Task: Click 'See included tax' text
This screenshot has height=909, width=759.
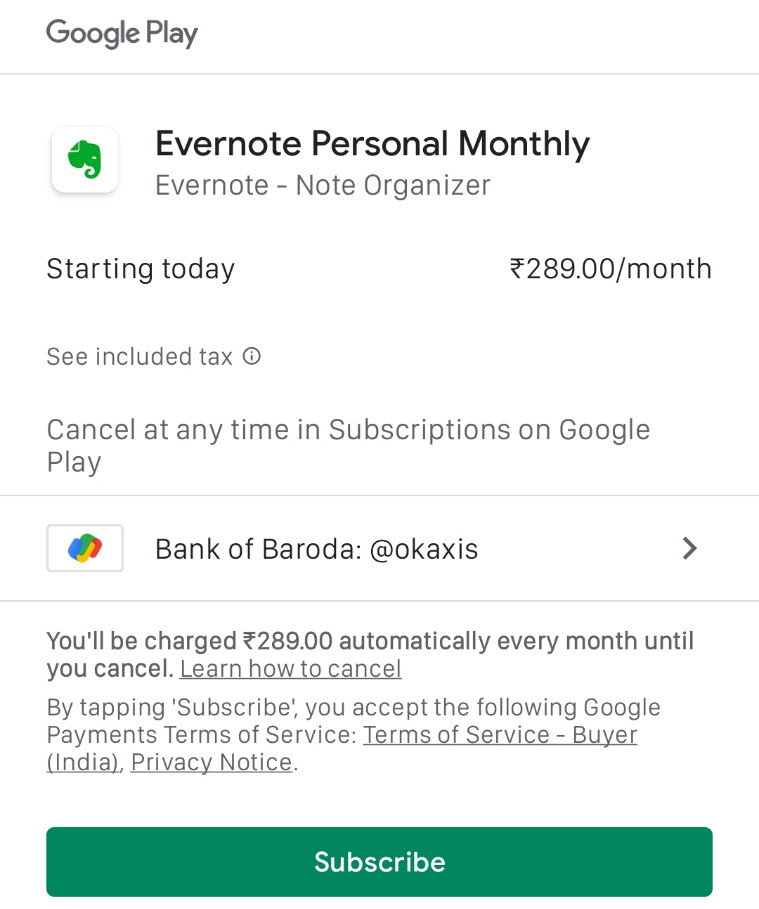Action: coord(139,356)
